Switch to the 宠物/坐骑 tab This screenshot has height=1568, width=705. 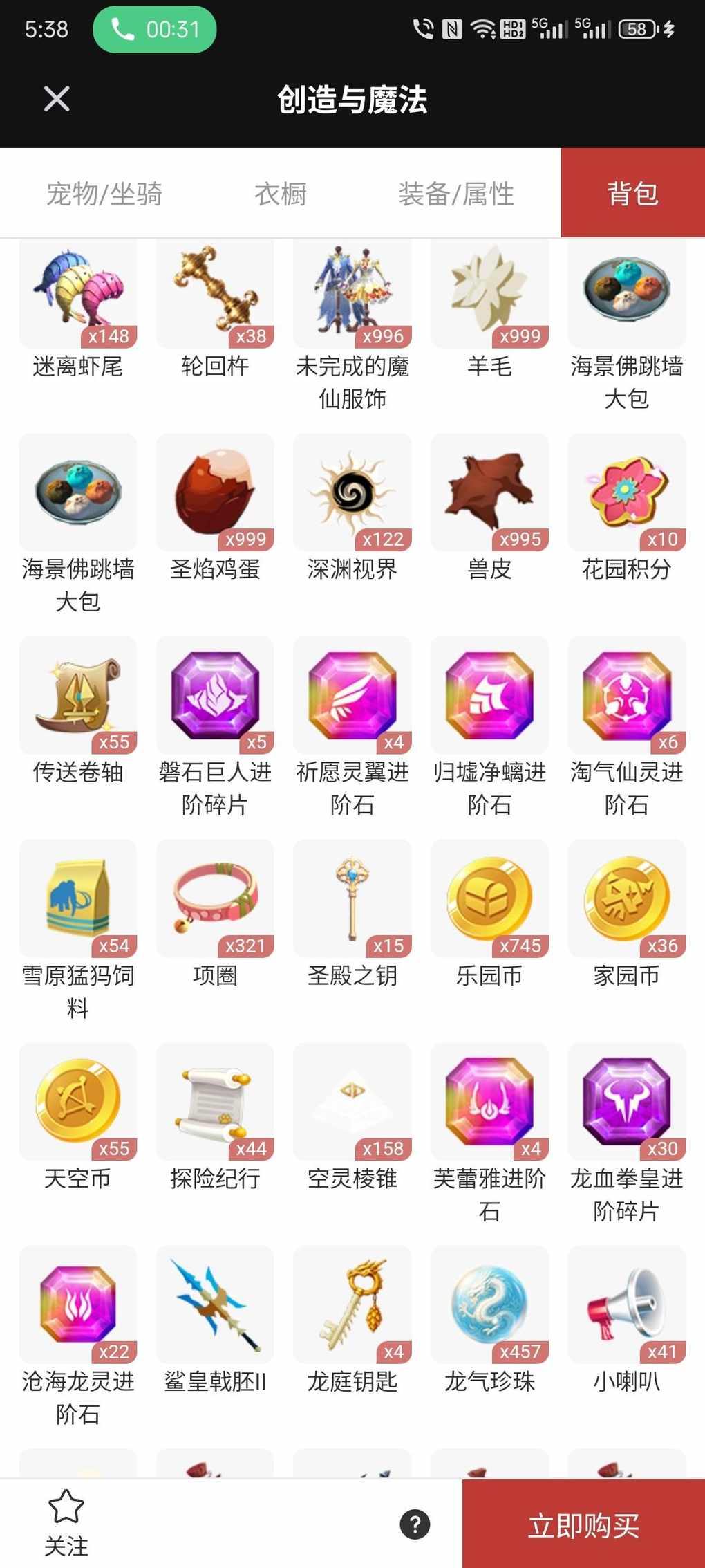[104, 194]
